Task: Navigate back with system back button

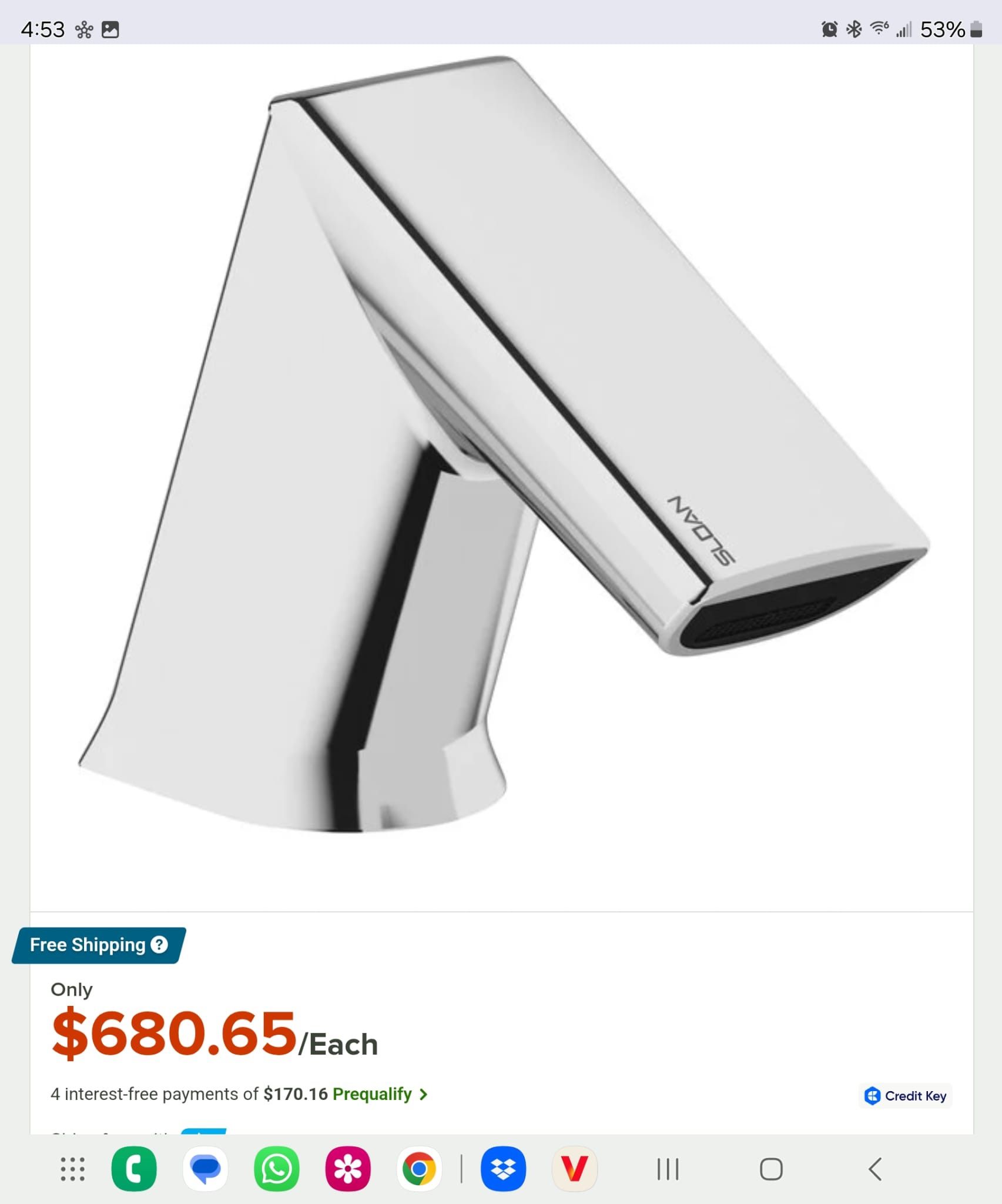Action: (x=875, y=1169)
